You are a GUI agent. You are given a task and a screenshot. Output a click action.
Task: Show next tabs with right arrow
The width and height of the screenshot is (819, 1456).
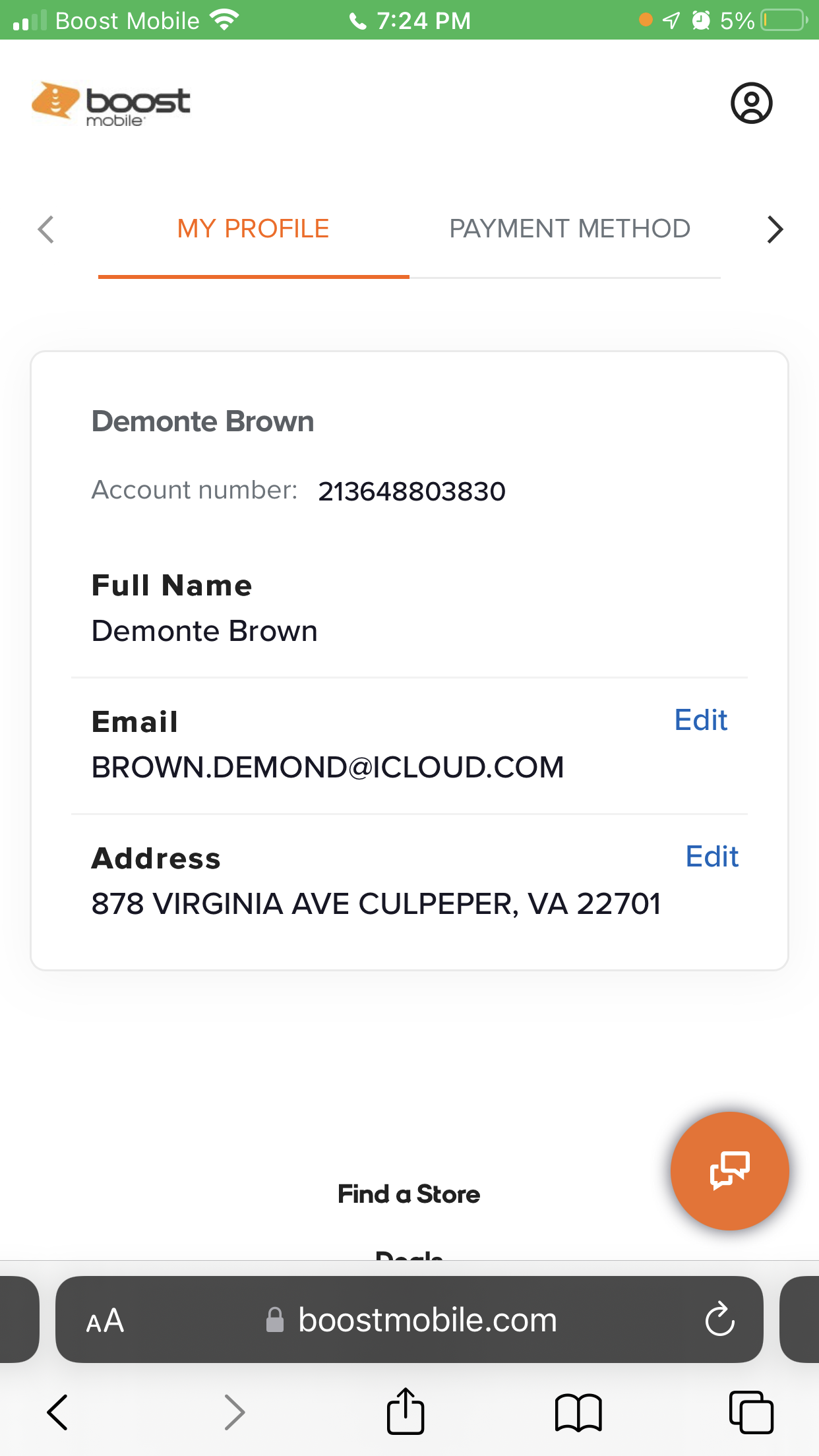[x=775, y=229]
